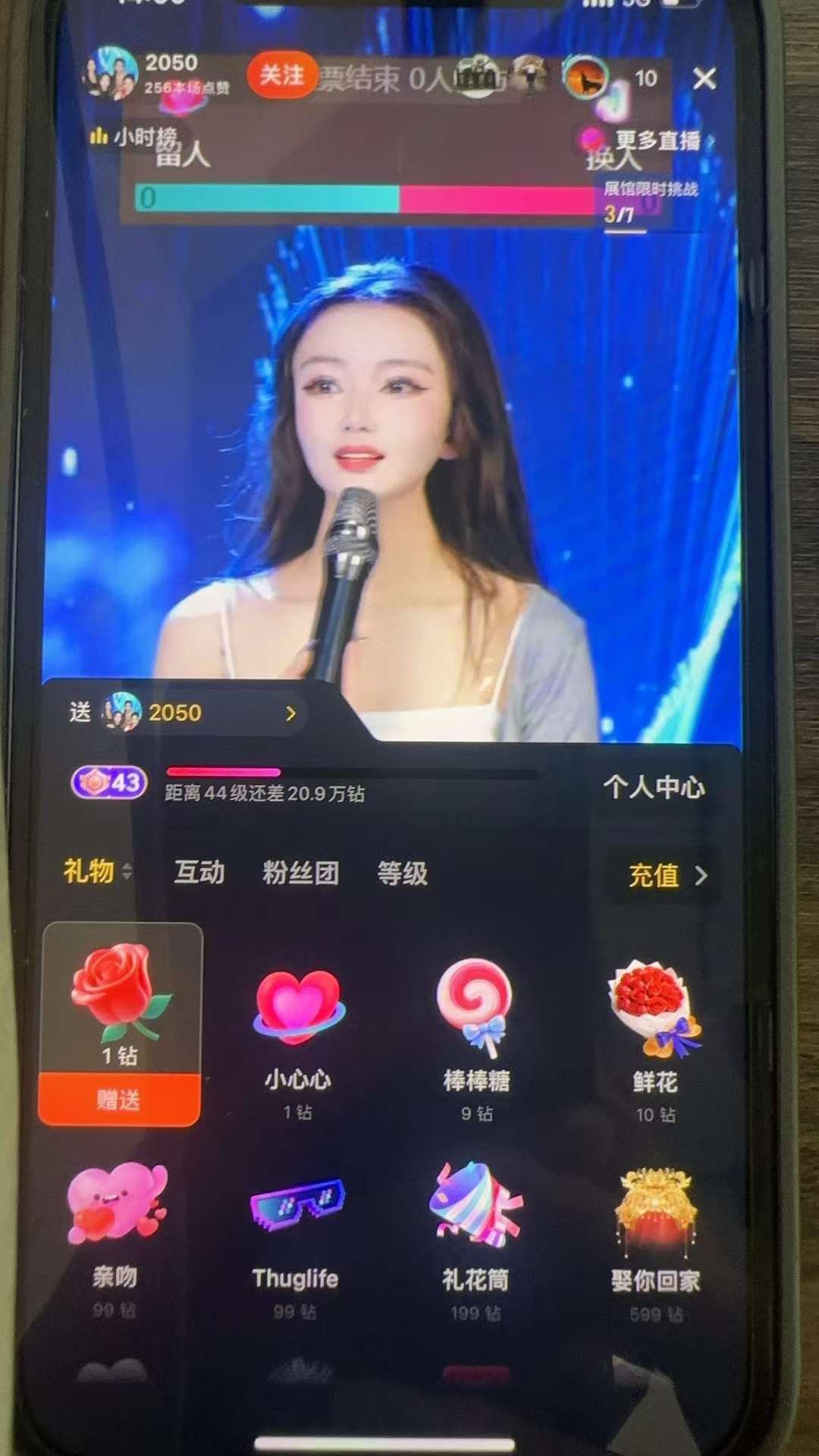This screenshot has height=1456, width=819.
Task: Switch to the 互动 tab
Action: coord(199,872)
